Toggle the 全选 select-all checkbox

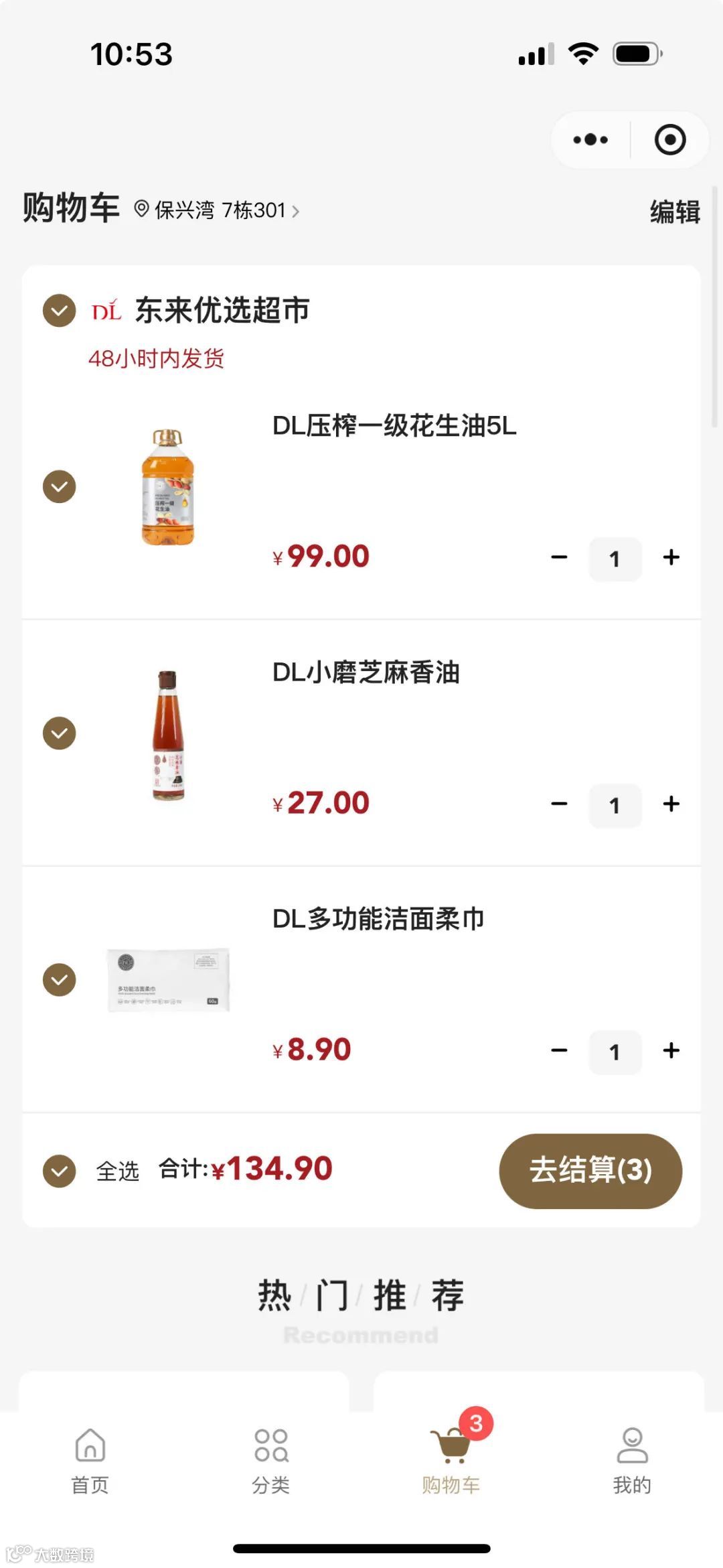[60, 1171]
